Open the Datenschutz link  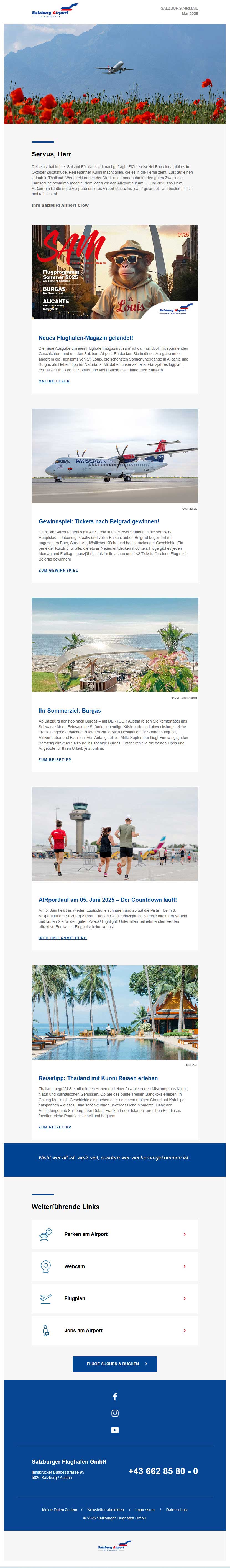177,1509
